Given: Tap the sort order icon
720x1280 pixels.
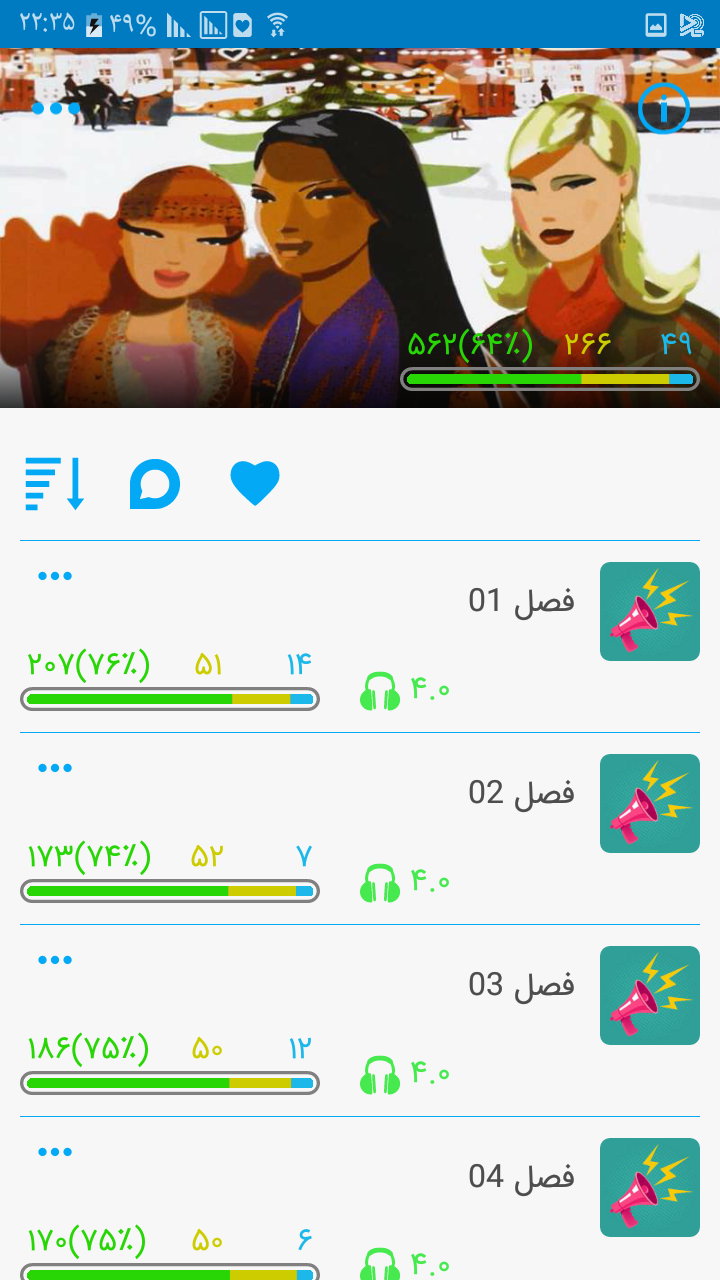Looking at the screenshot, I should (55, 484).
